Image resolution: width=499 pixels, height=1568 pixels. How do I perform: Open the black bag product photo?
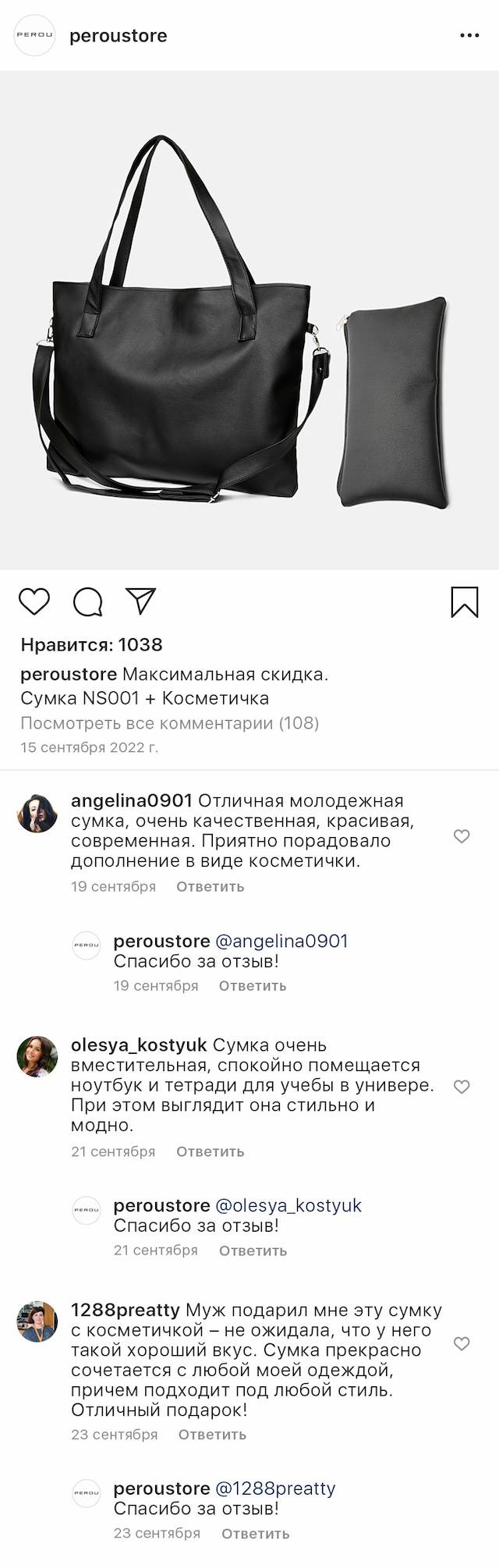249,320
